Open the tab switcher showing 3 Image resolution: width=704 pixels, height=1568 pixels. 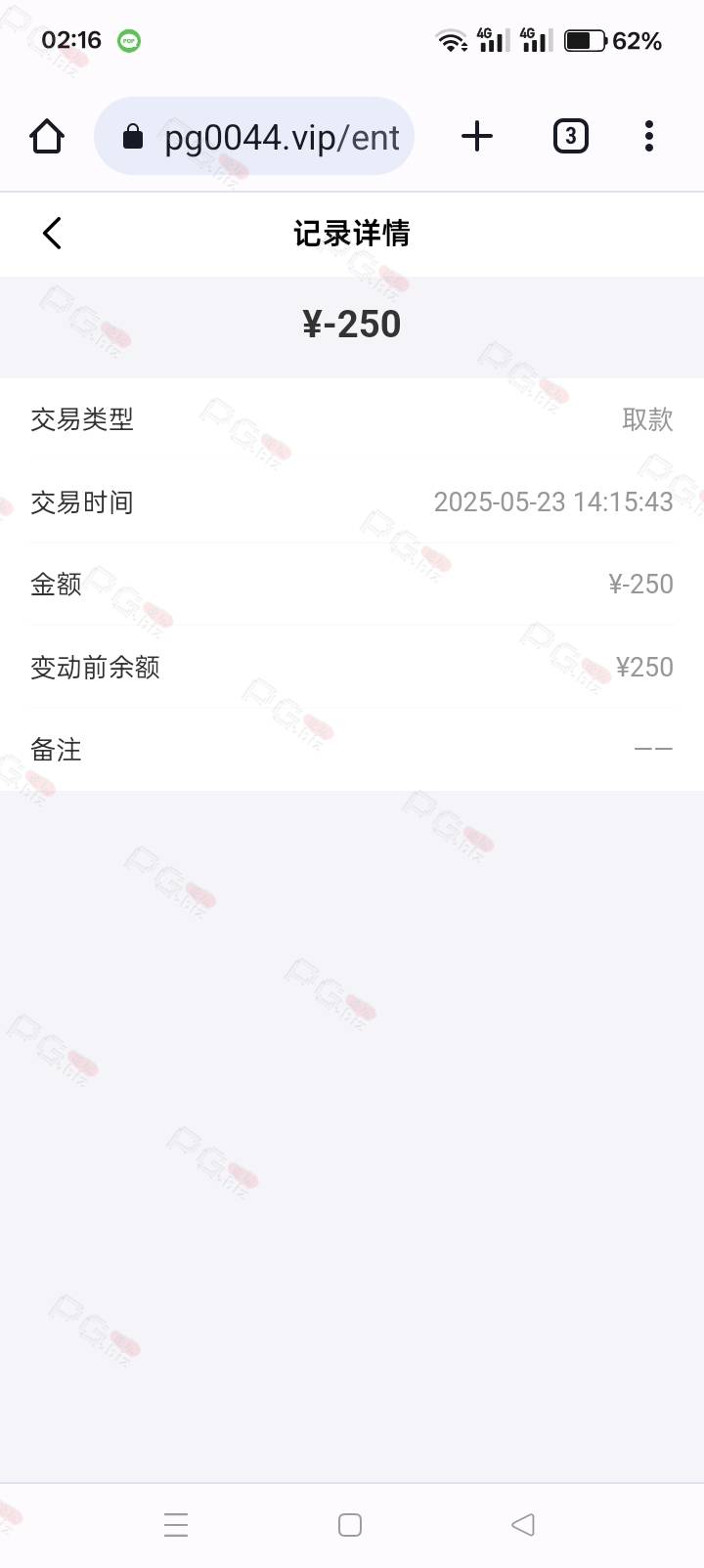tap(571, 137)
